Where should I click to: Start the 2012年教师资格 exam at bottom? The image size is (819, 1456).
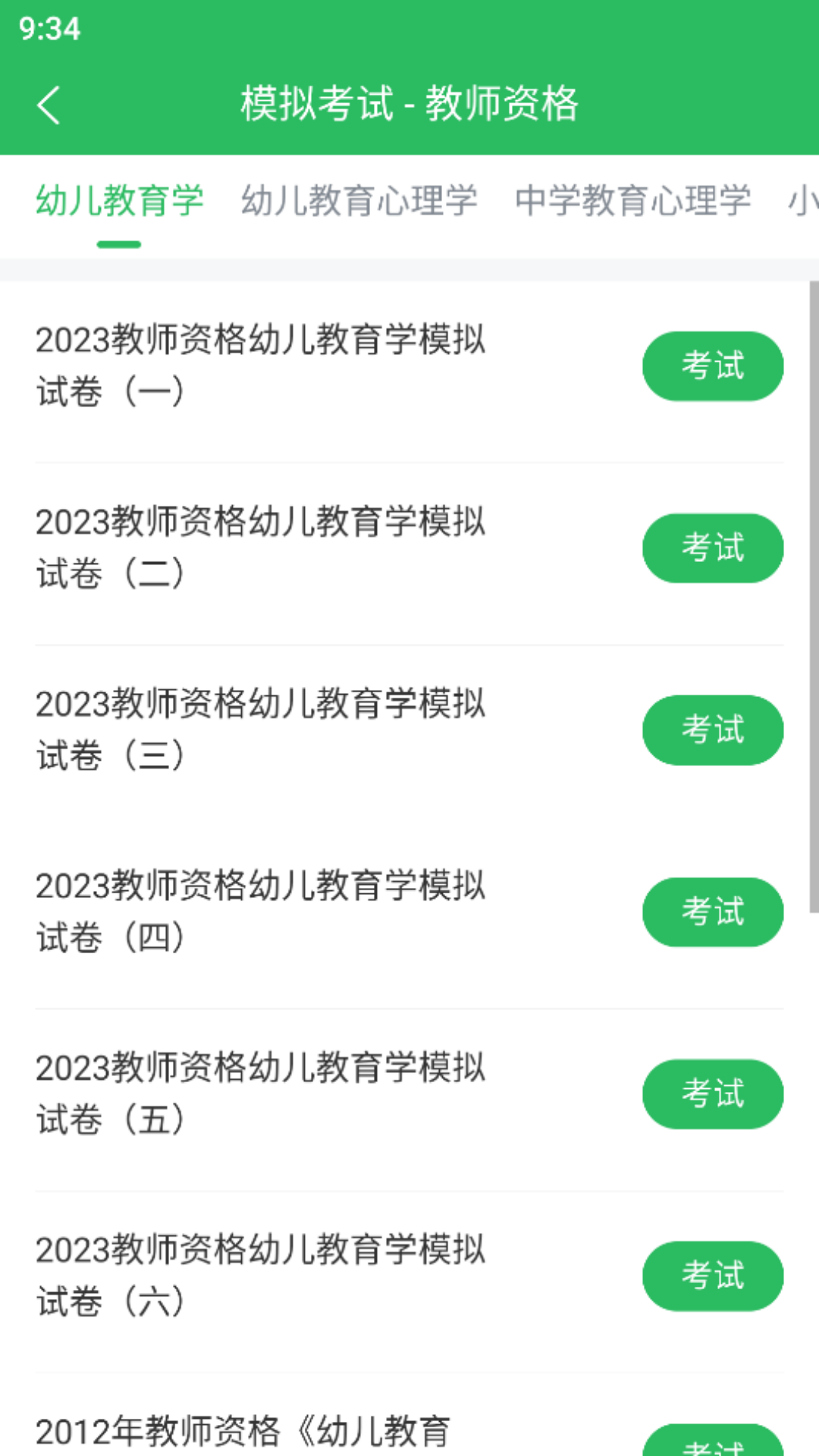[x=712, y=1441]
